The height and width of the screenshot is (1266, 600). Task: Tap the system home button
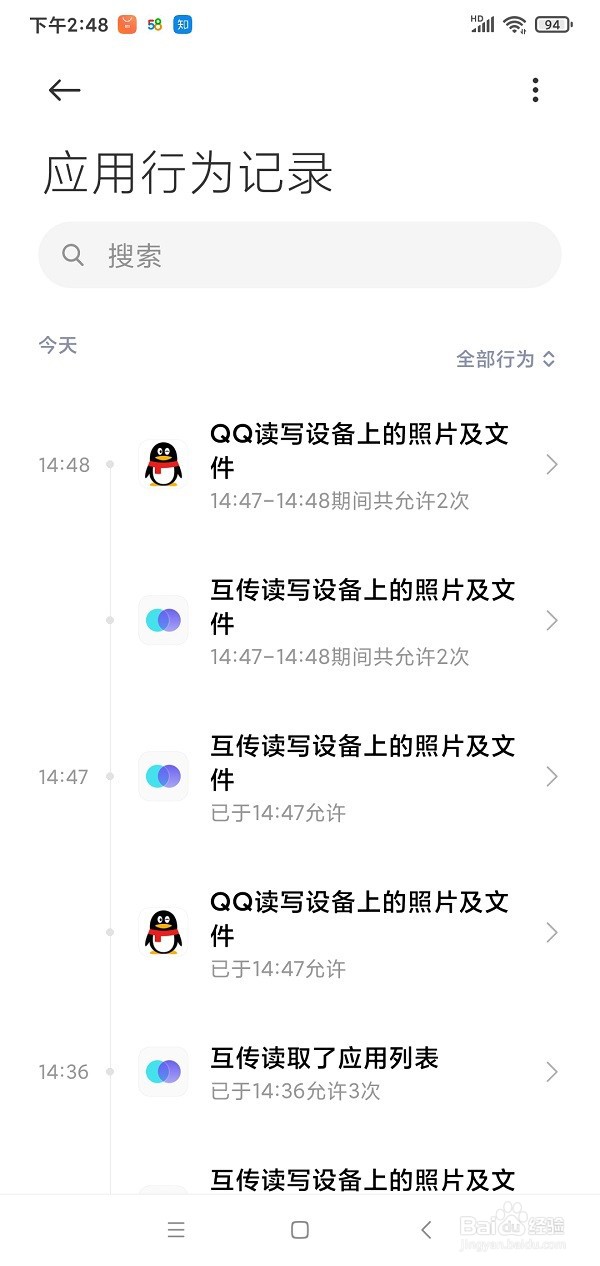(x=300, y=1230)
